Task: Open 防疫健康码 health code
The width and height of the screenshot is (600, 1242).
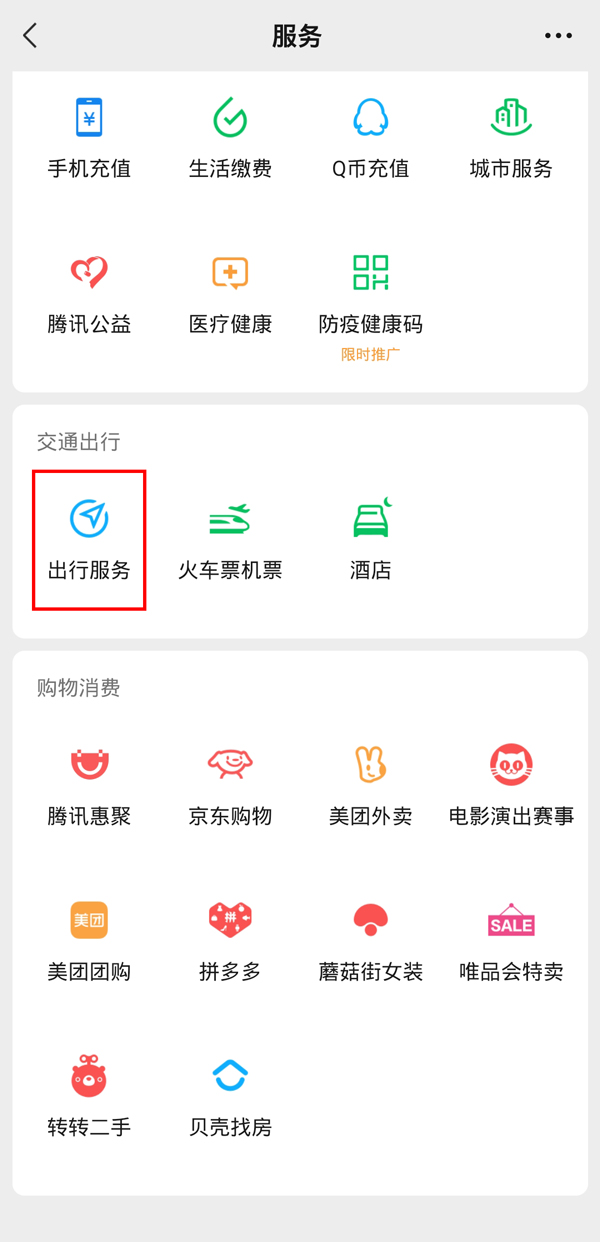Action: (371, 293)
